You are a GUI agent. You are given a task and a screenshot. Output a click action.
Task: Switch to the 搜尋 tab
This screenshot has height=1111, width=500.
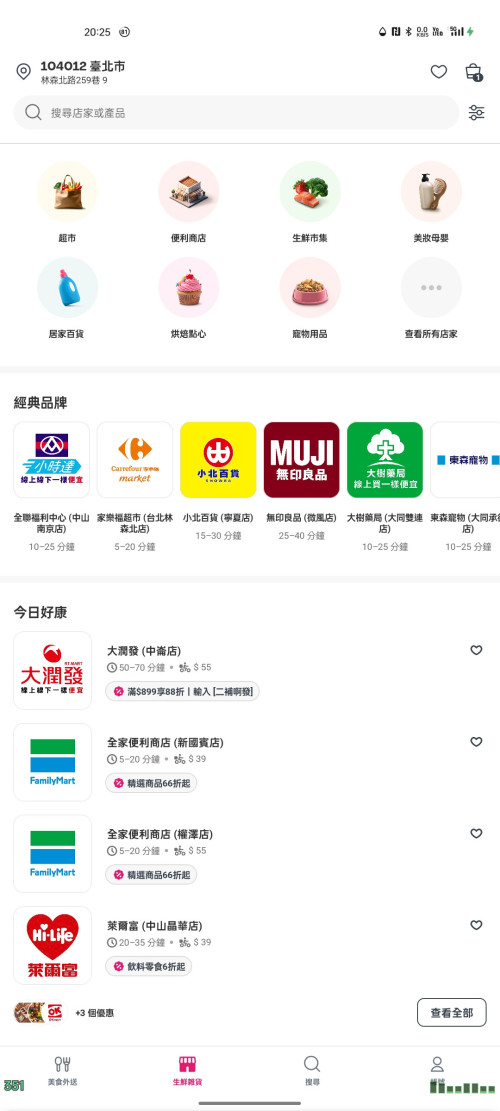point(312,1071)
